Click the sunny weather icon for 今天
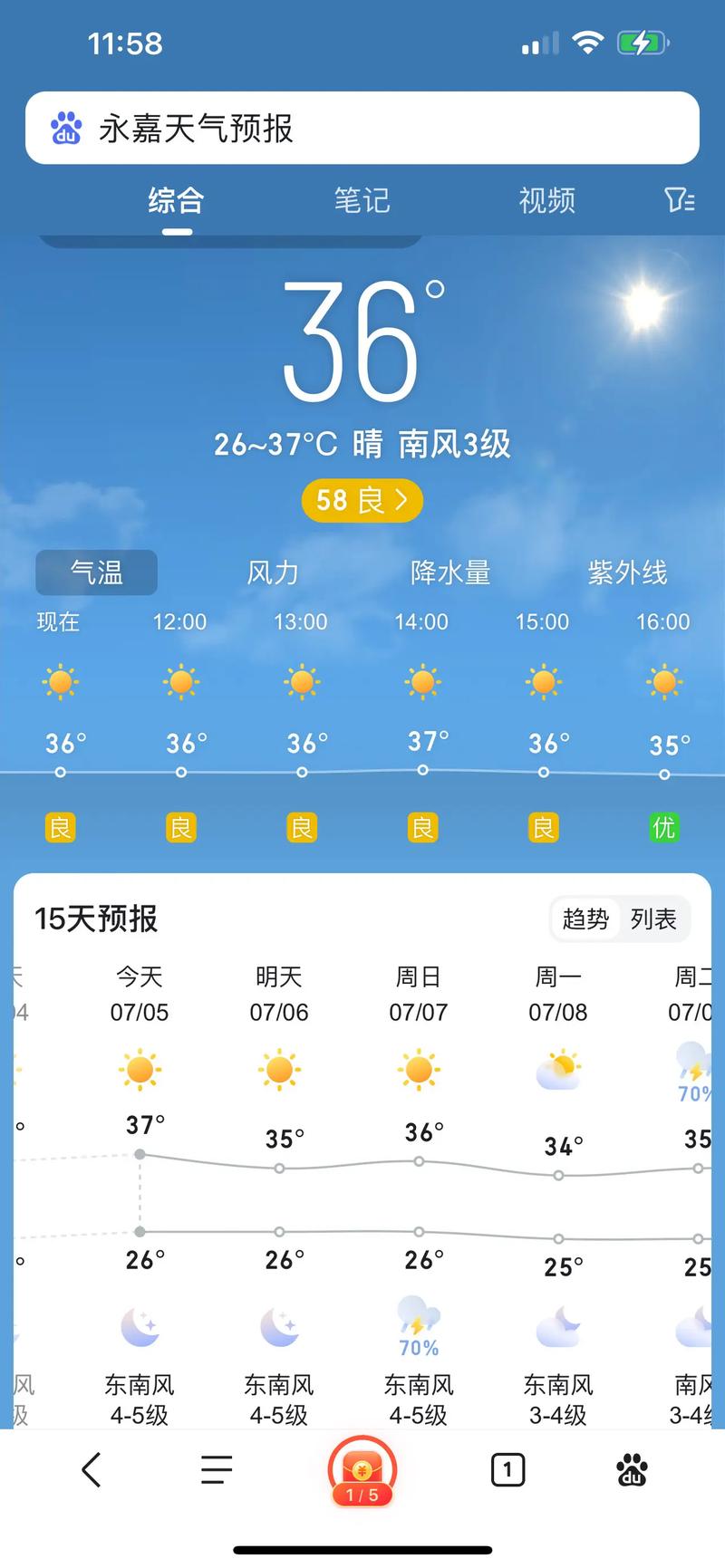This screenshot has width=725, height=1568. pyautogui.click(x=140, y=1070)
